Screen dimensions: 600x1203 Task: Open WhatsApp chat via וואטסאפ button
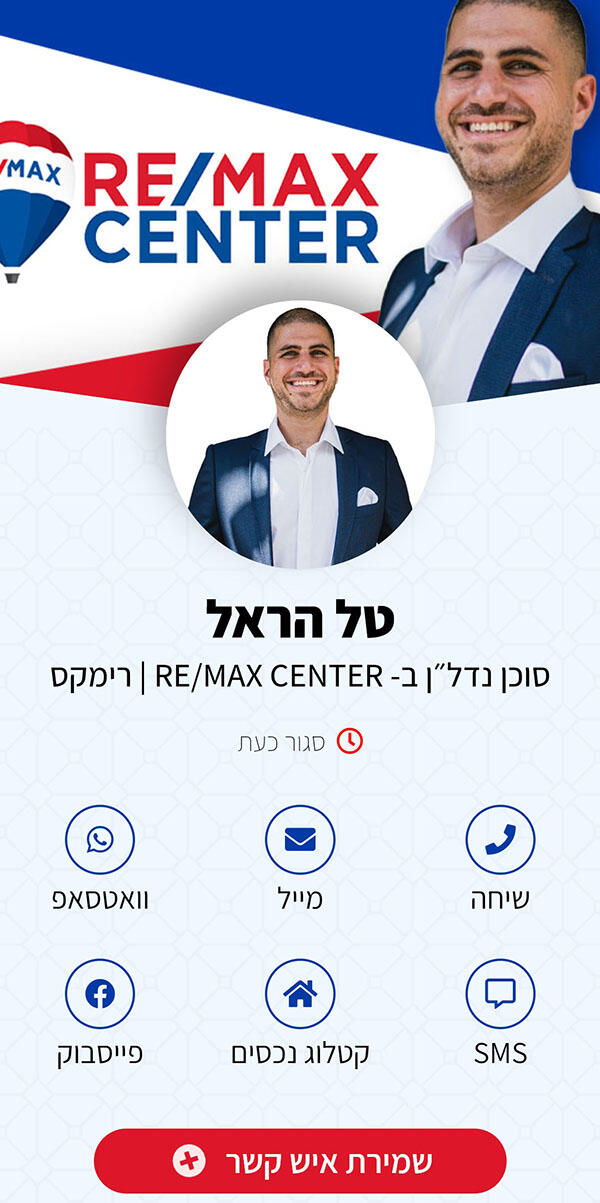[x=100, y=840]
